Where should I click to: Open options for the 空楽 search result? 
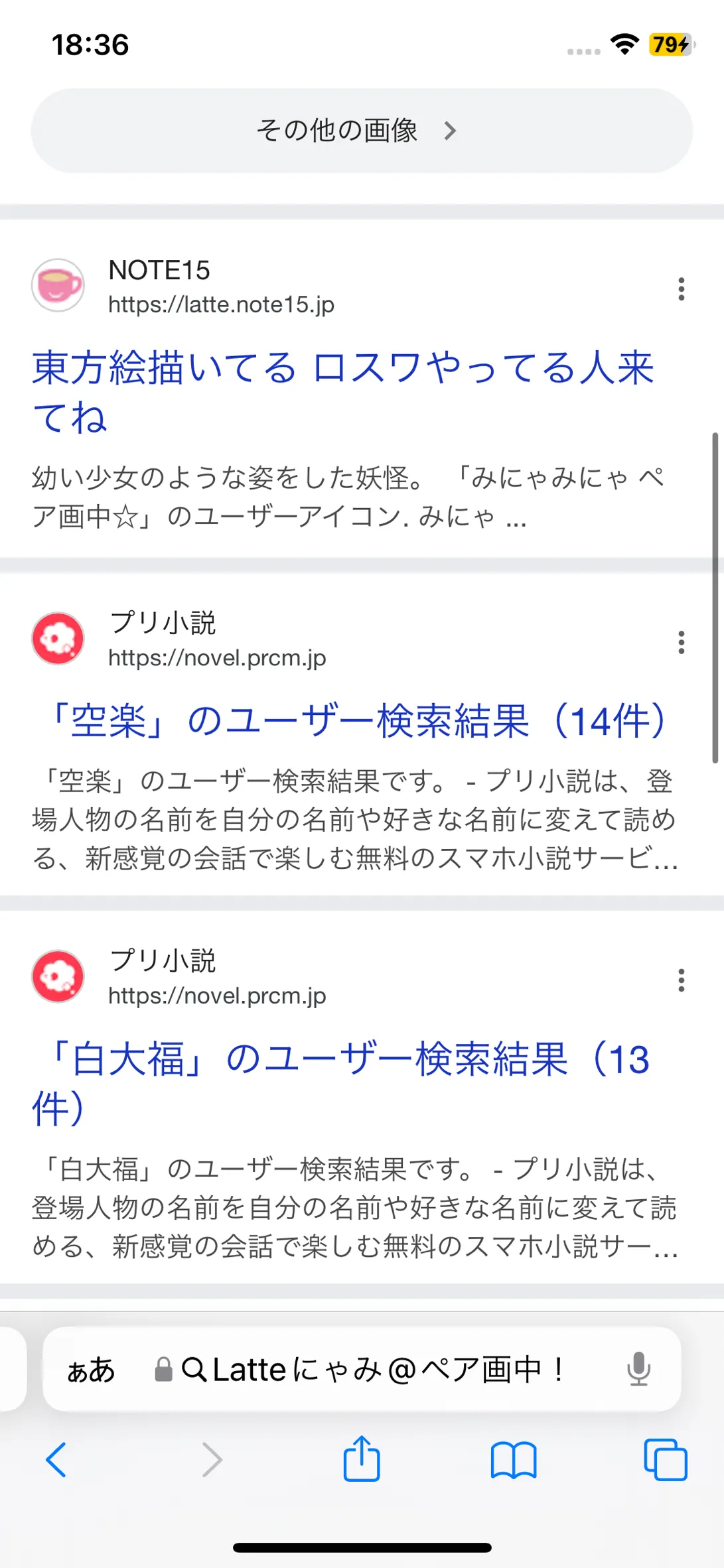(x=681, y=643)
